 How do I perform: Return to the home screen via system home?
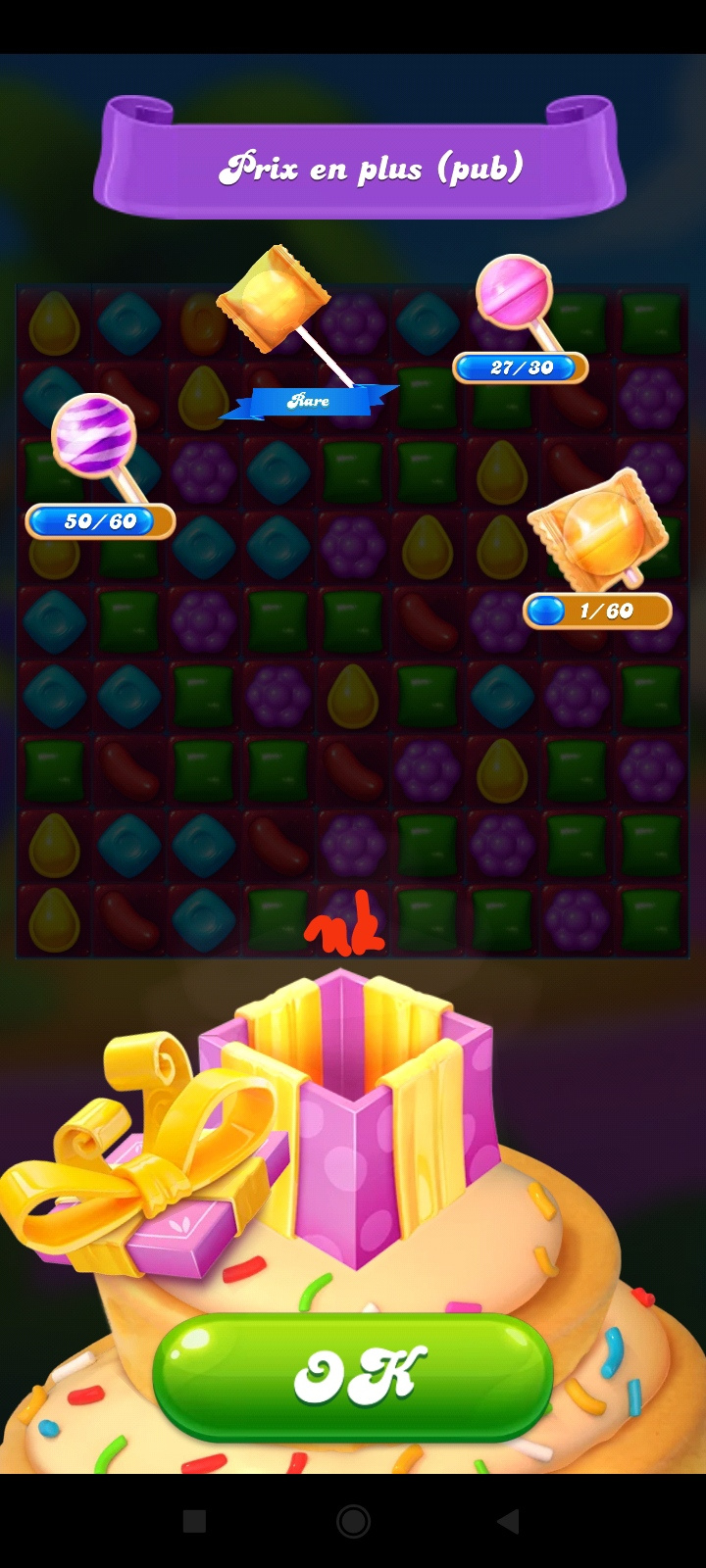[353, 1521]
